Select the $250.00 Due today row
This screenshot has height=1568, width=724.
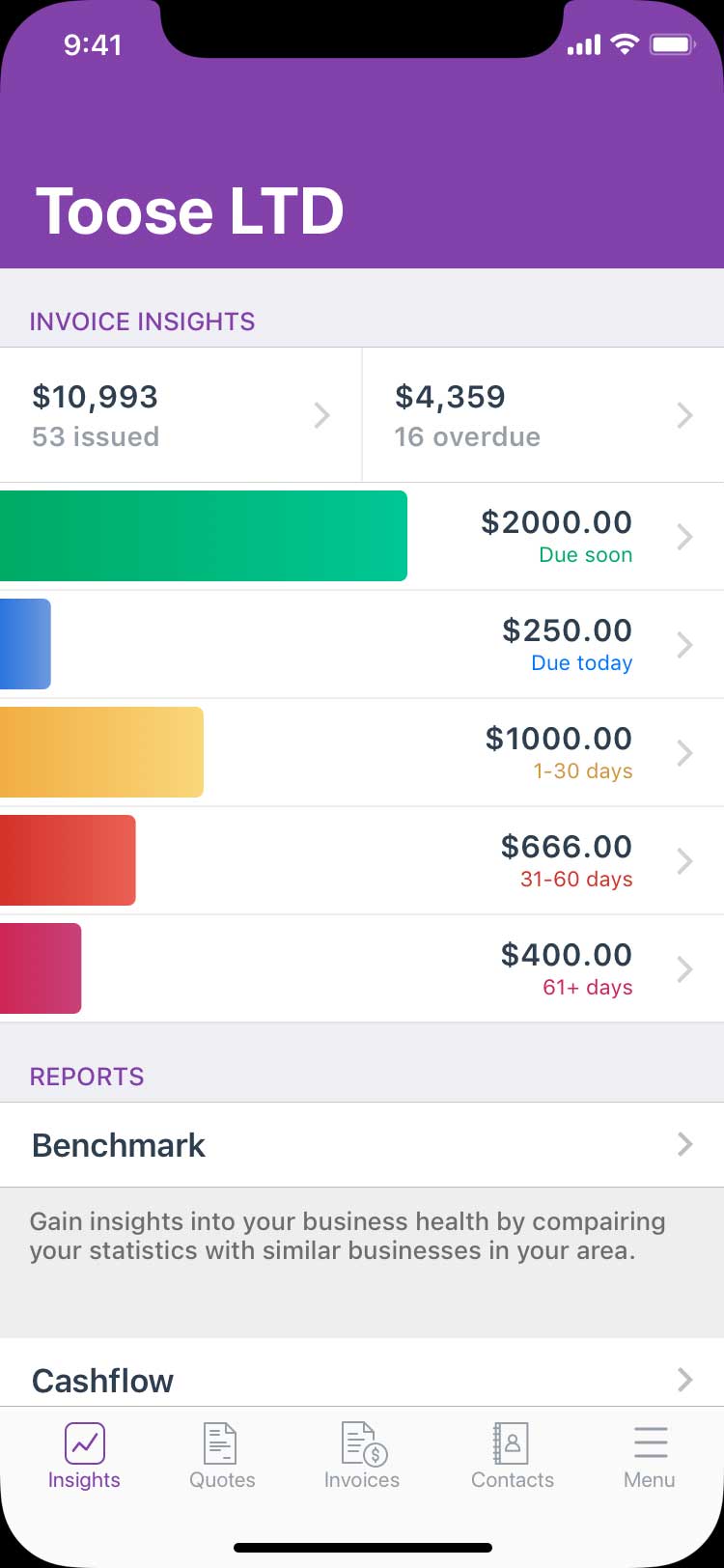(362, 645)
